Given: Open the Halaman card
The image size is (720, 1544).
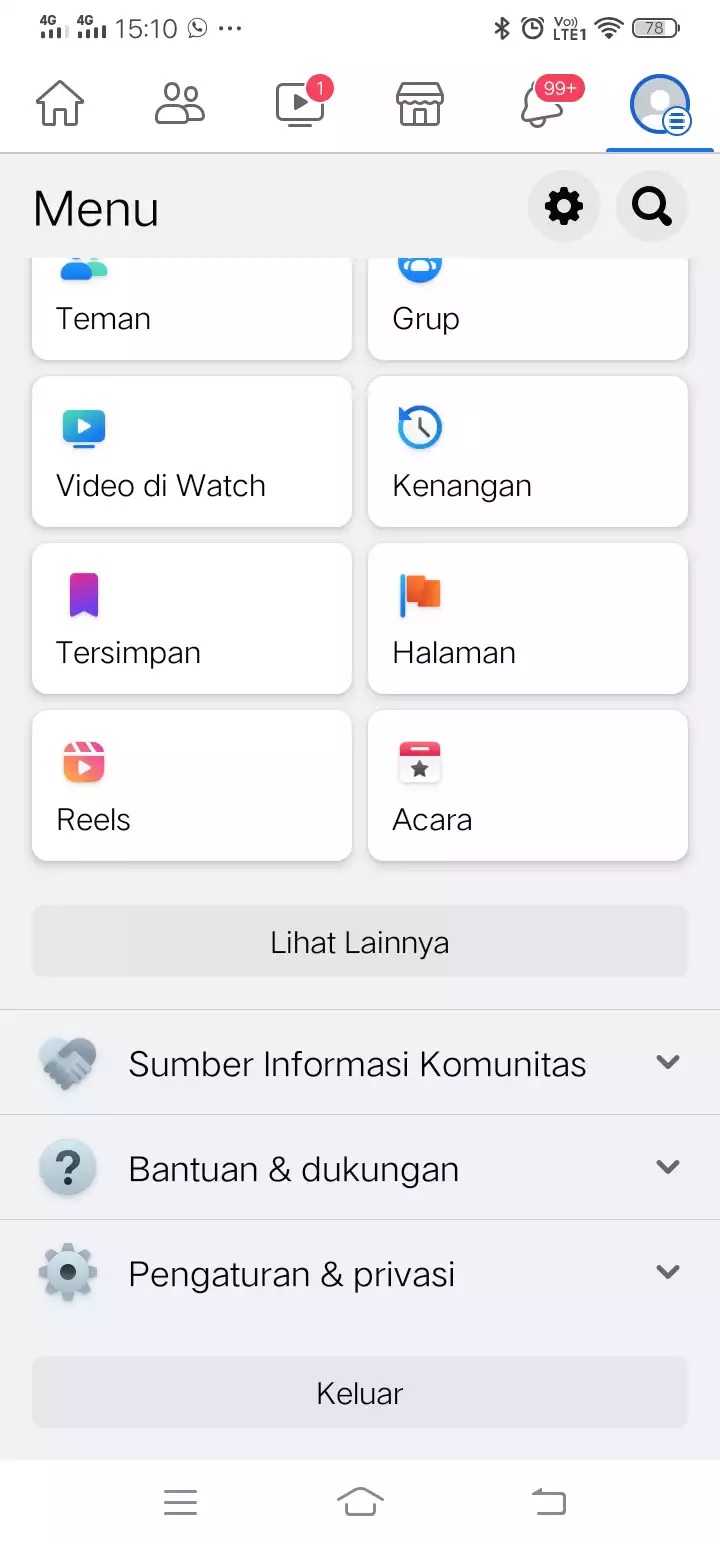Looking at the screenshot, I should point(528,619).
